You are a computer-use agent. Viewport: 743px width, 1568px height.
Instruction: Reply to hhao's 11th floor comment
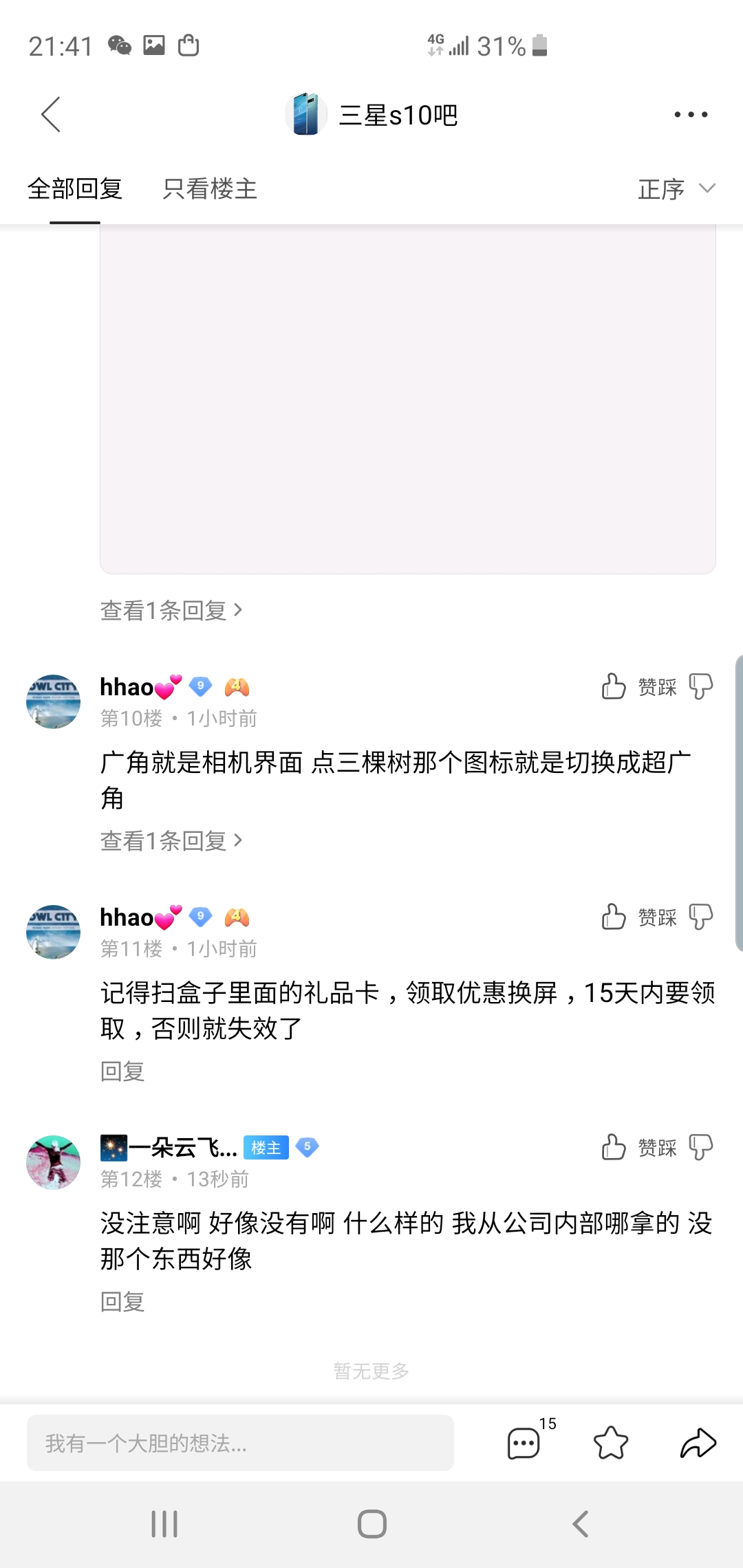click(x=122, y=1071)
